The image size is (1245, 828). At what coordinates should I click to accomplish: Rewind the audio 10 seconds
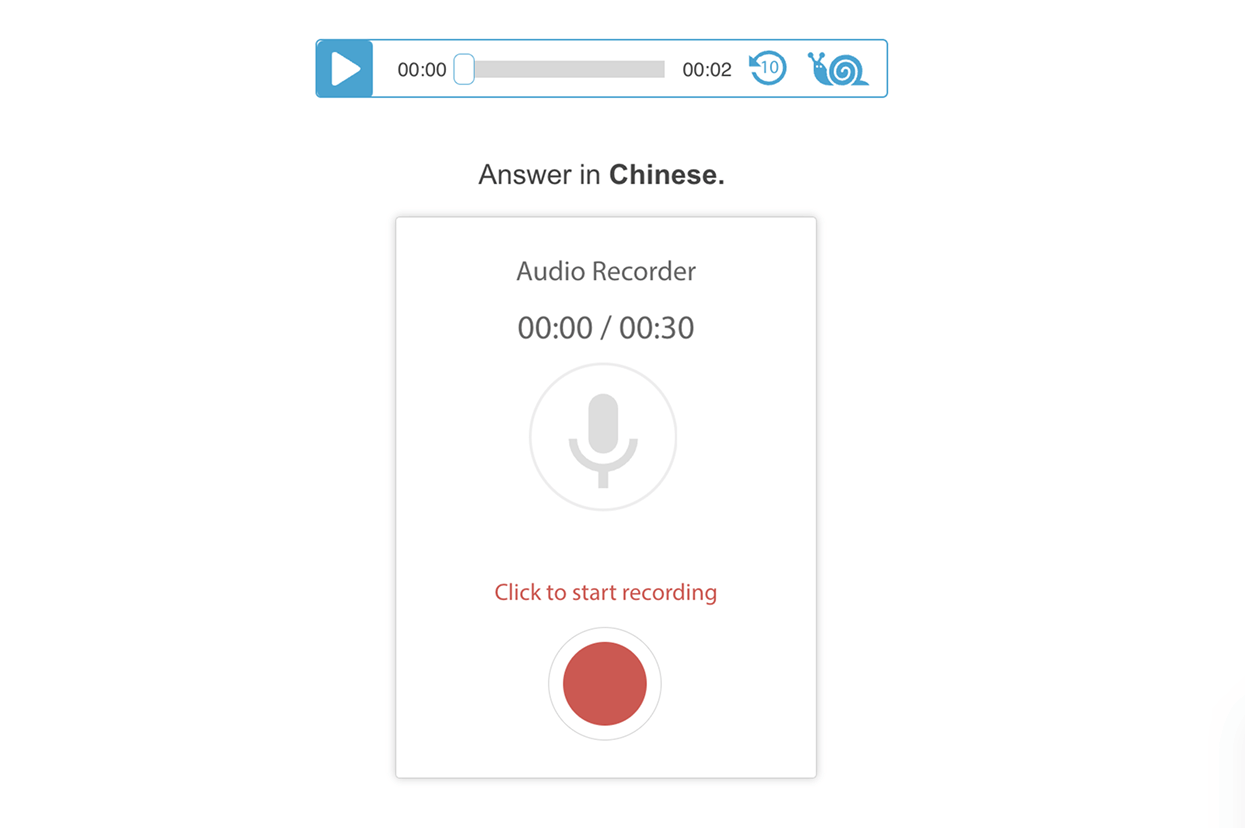(x=767, y=68)
